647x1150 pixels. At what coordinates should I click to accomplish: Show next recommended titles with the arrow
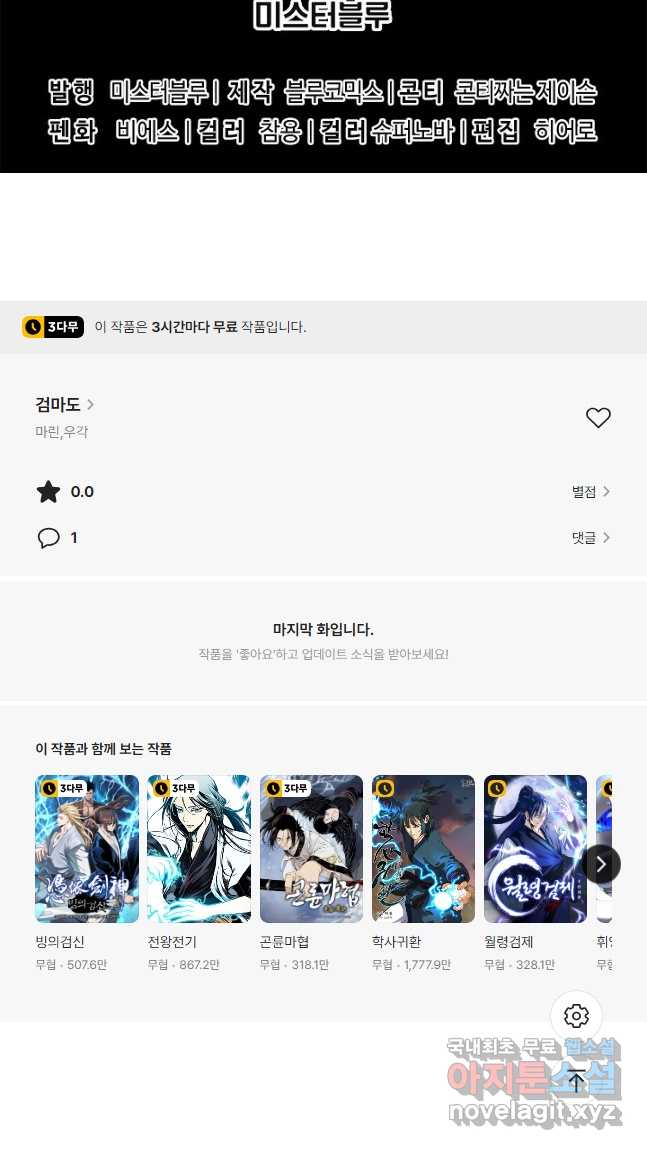601,864
